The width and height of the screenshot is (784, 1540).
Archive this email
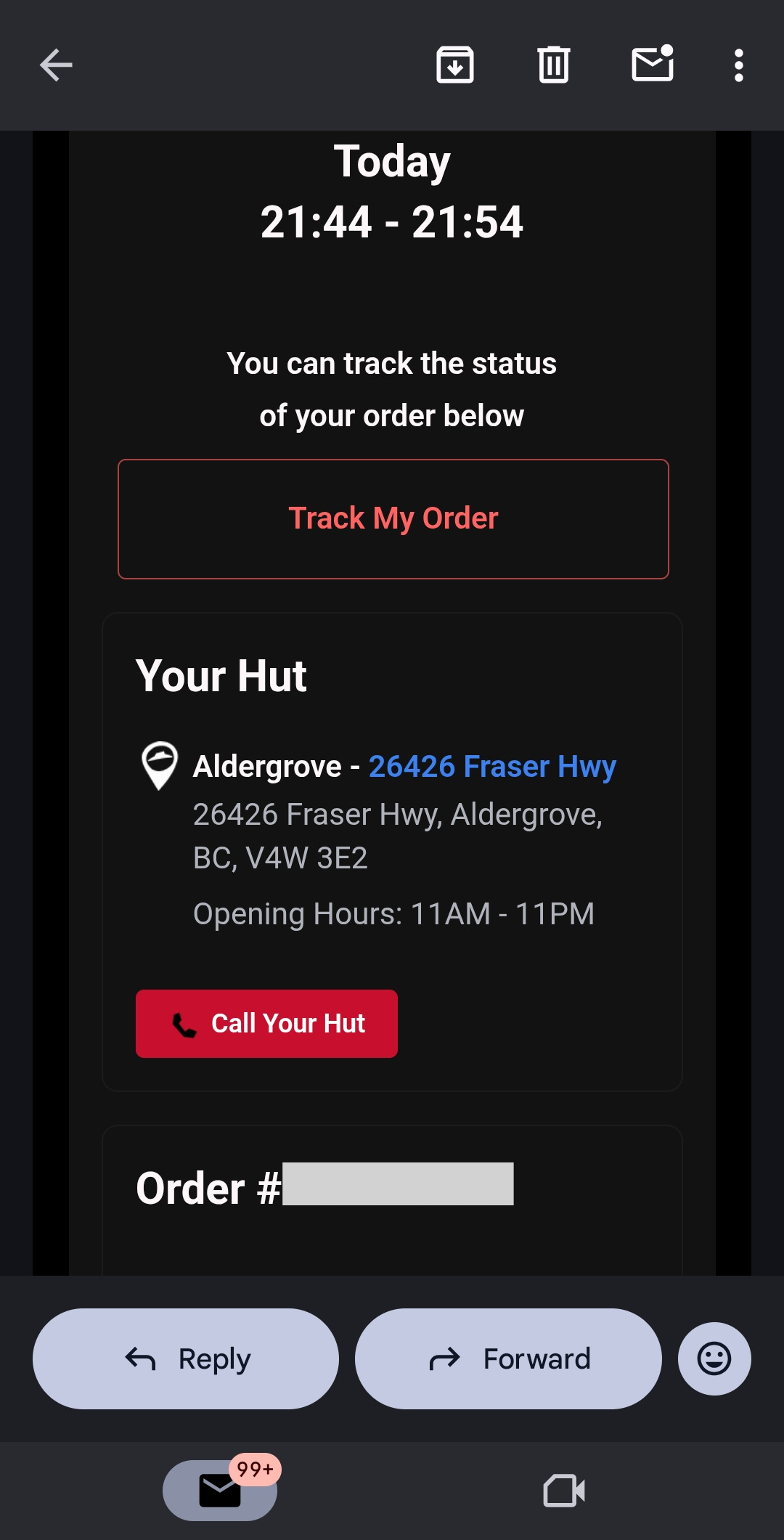[x=455, y=65]
